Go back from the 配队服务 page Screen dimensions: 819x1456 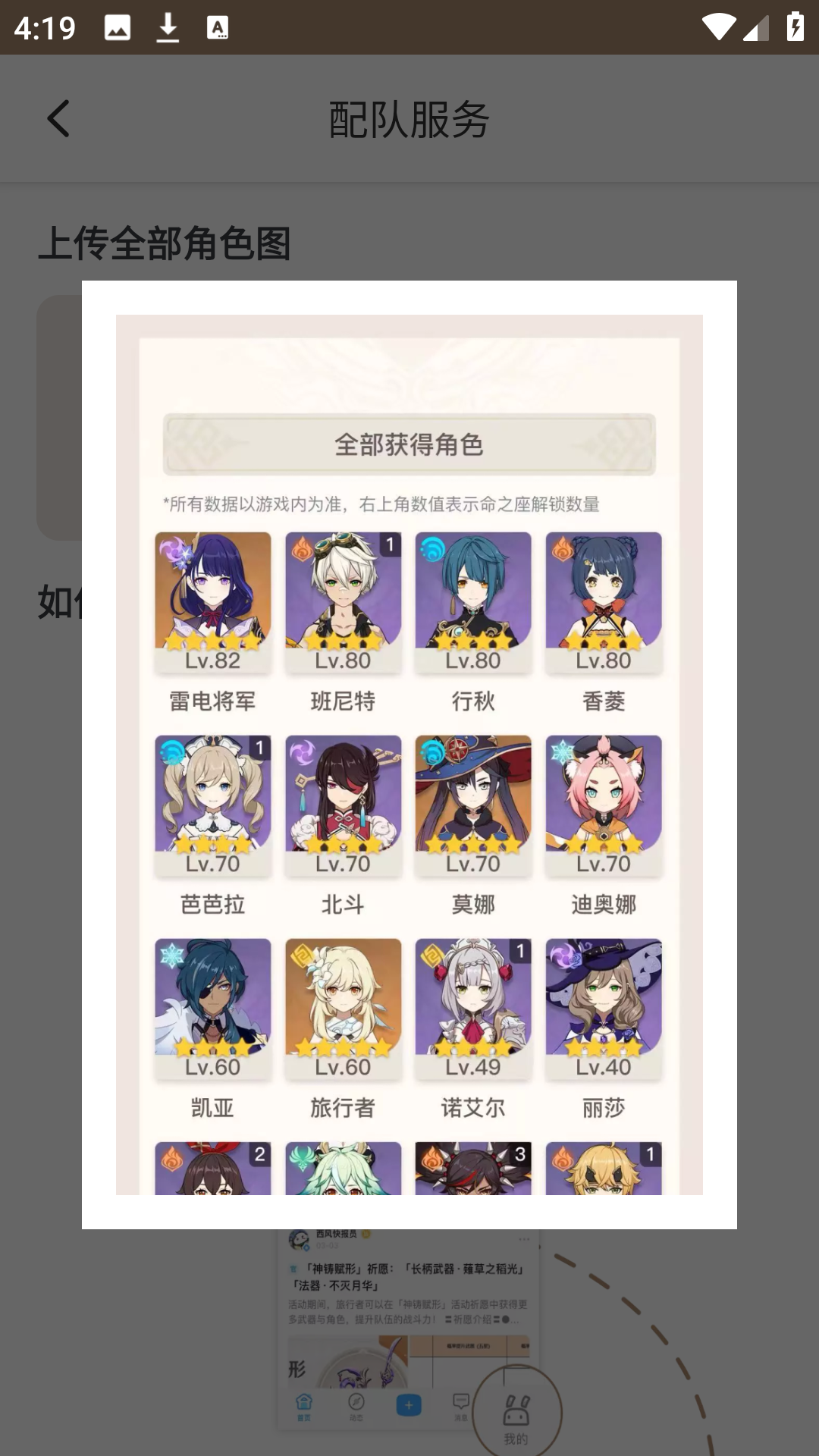(58, 119)
